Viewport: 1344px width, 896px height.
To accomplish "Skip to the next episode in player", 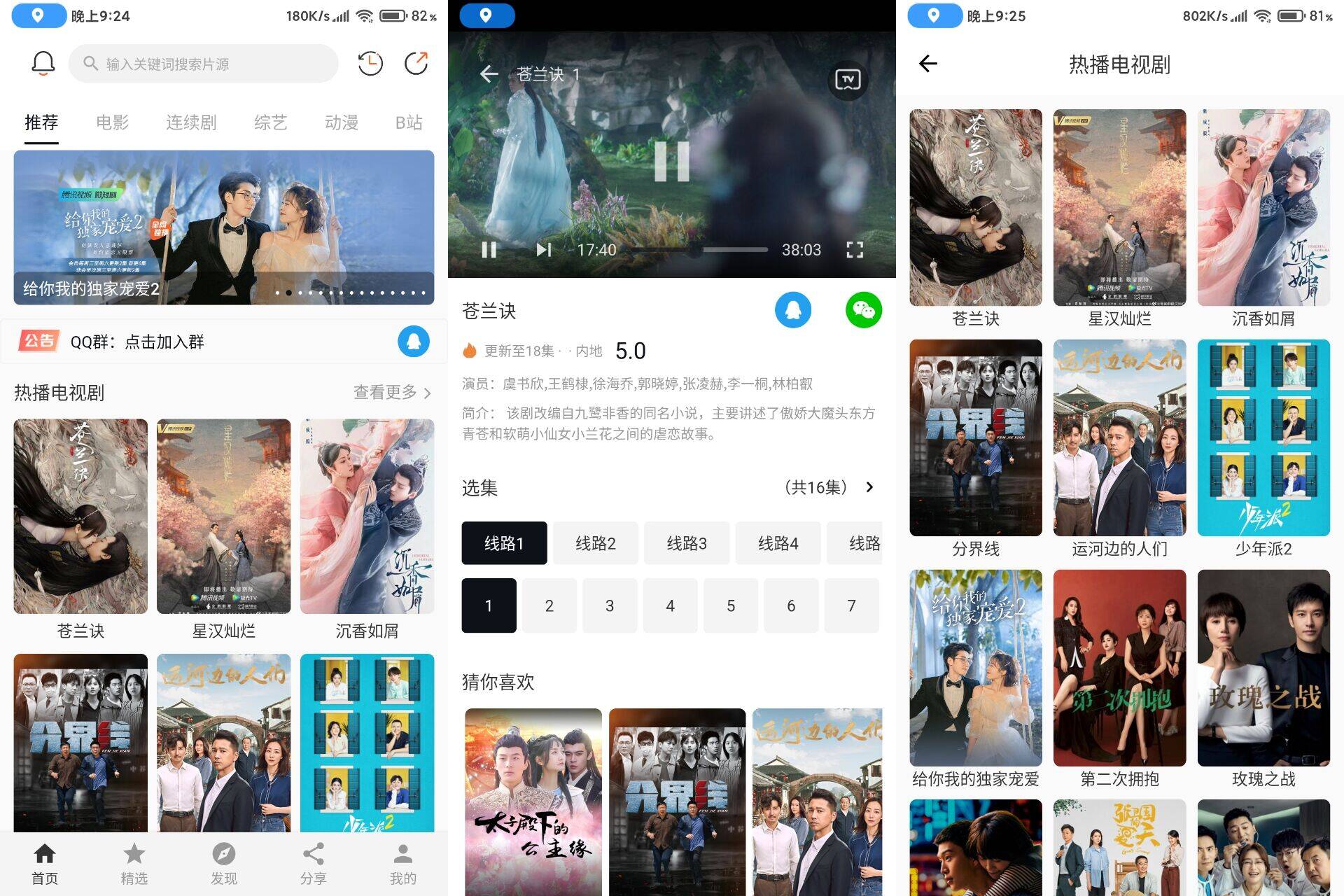I will click(543, 250).
